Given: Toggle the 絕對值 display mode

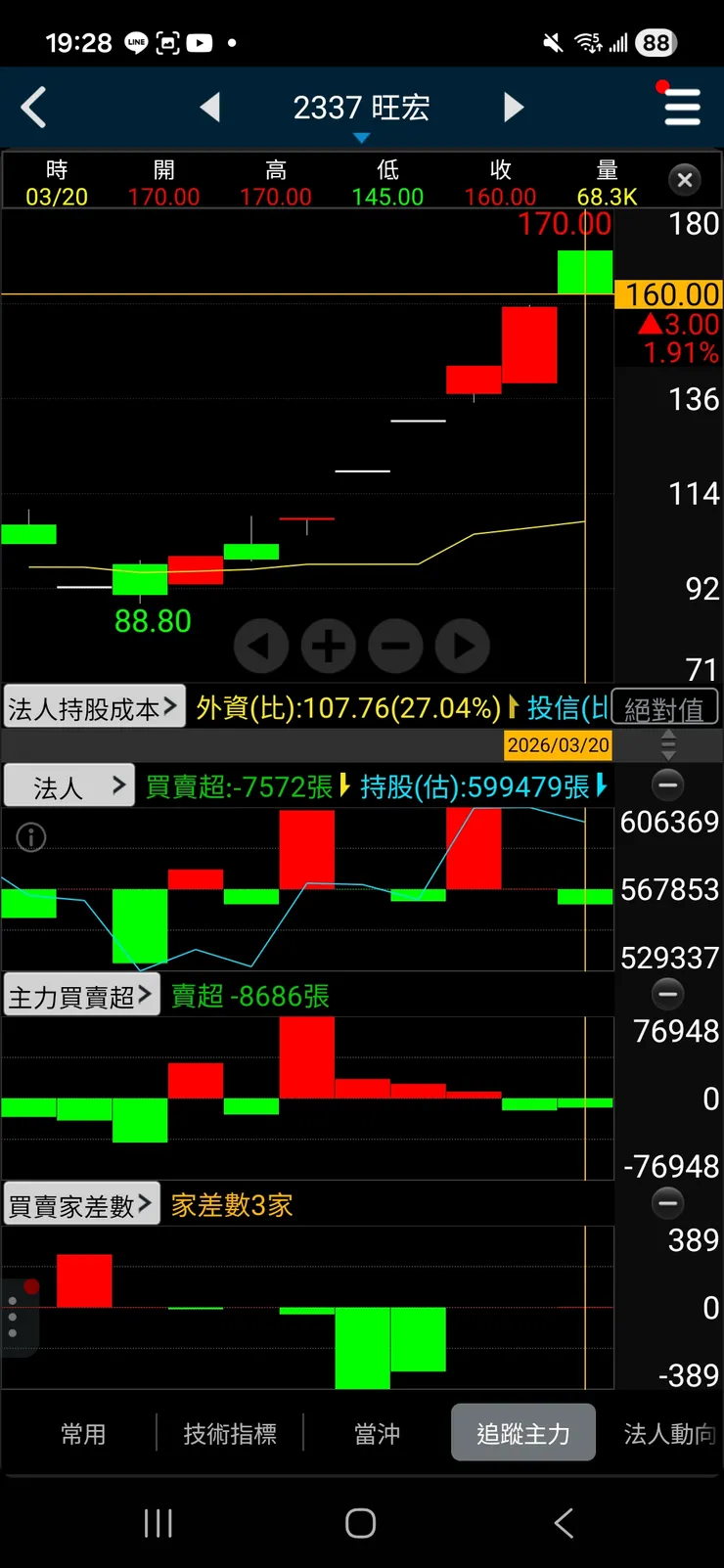Looking at the screenshot, I should pyautogui.click(x=666, y=706).
